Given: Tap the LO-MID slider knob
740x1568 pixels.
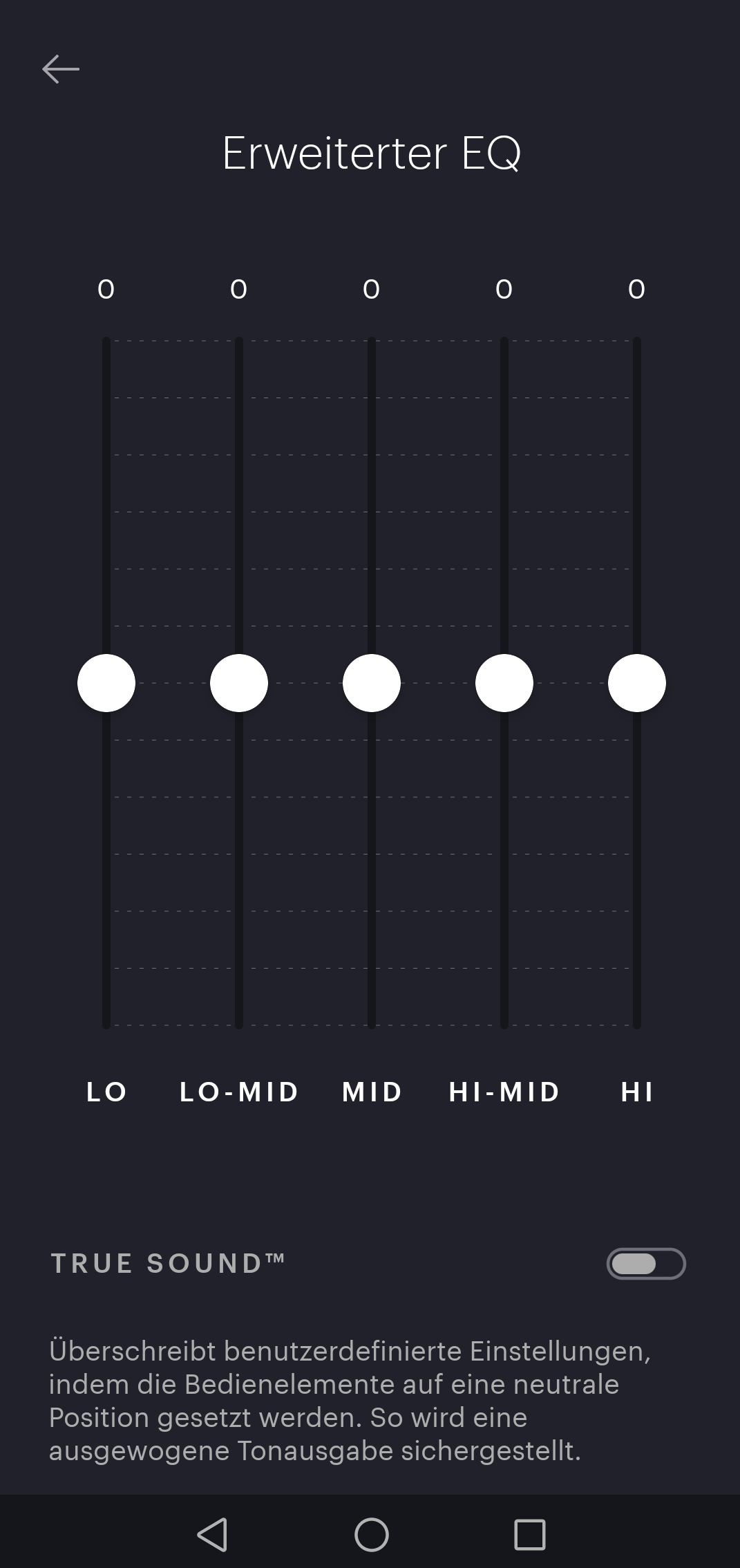Looking at the screenshot, I should (239, 683).
